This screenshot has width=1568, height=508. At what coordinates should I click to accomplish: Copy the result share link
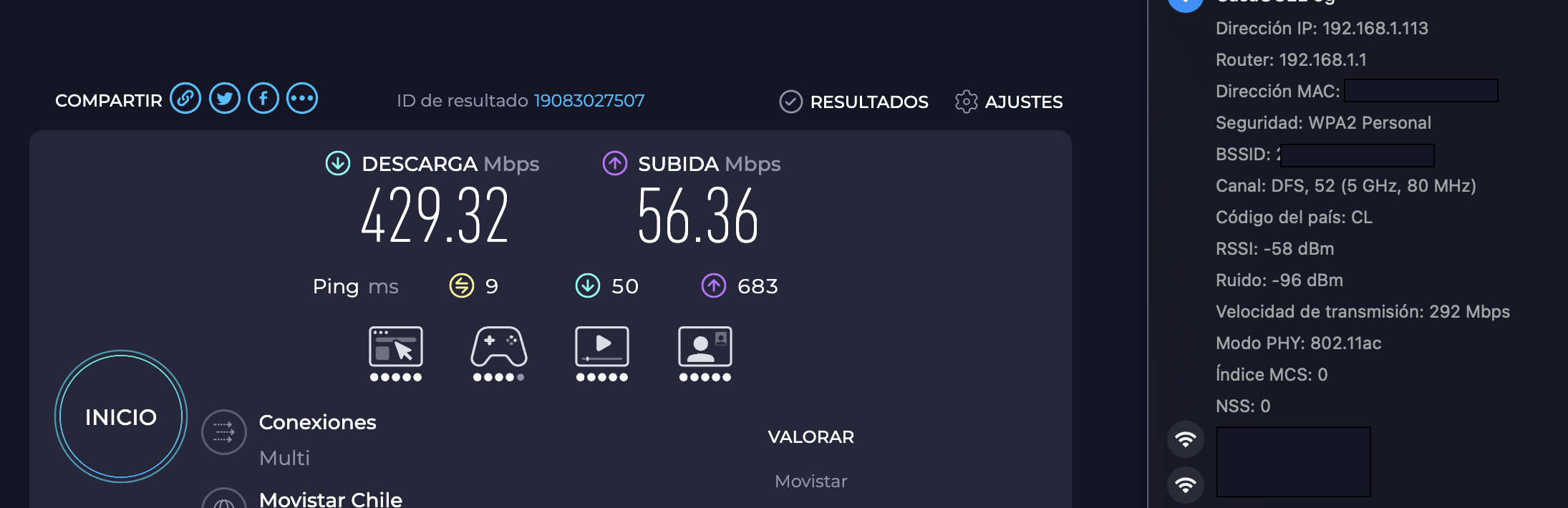185,99
